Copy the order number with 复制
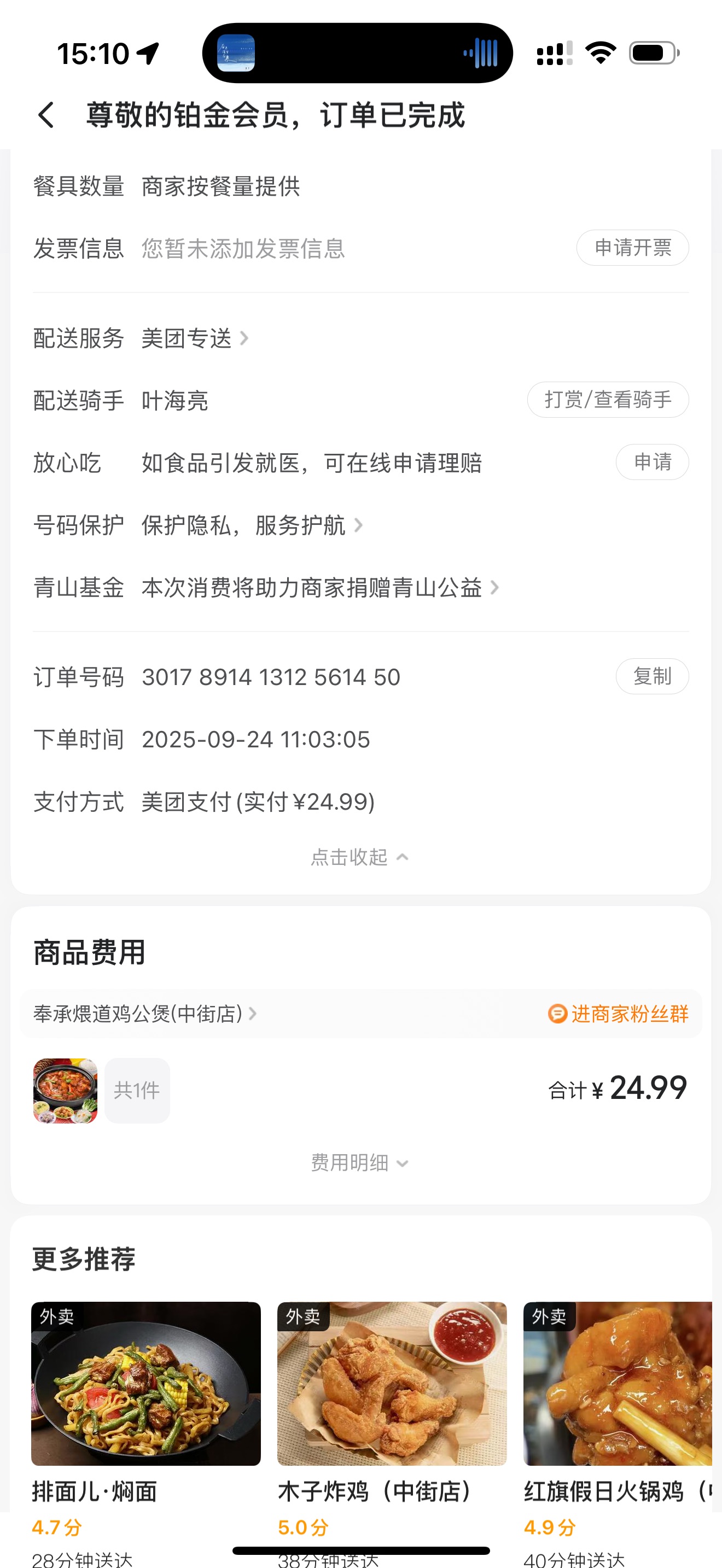 652,676
